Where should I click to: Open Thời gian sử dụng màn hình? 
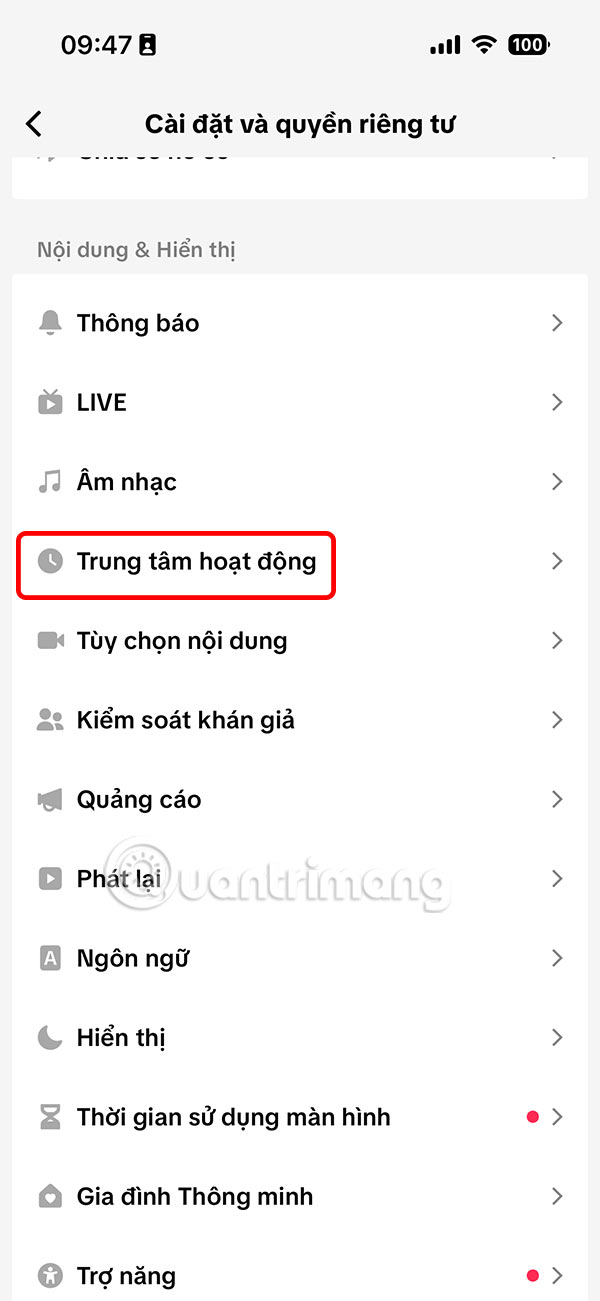point(300,1117)
